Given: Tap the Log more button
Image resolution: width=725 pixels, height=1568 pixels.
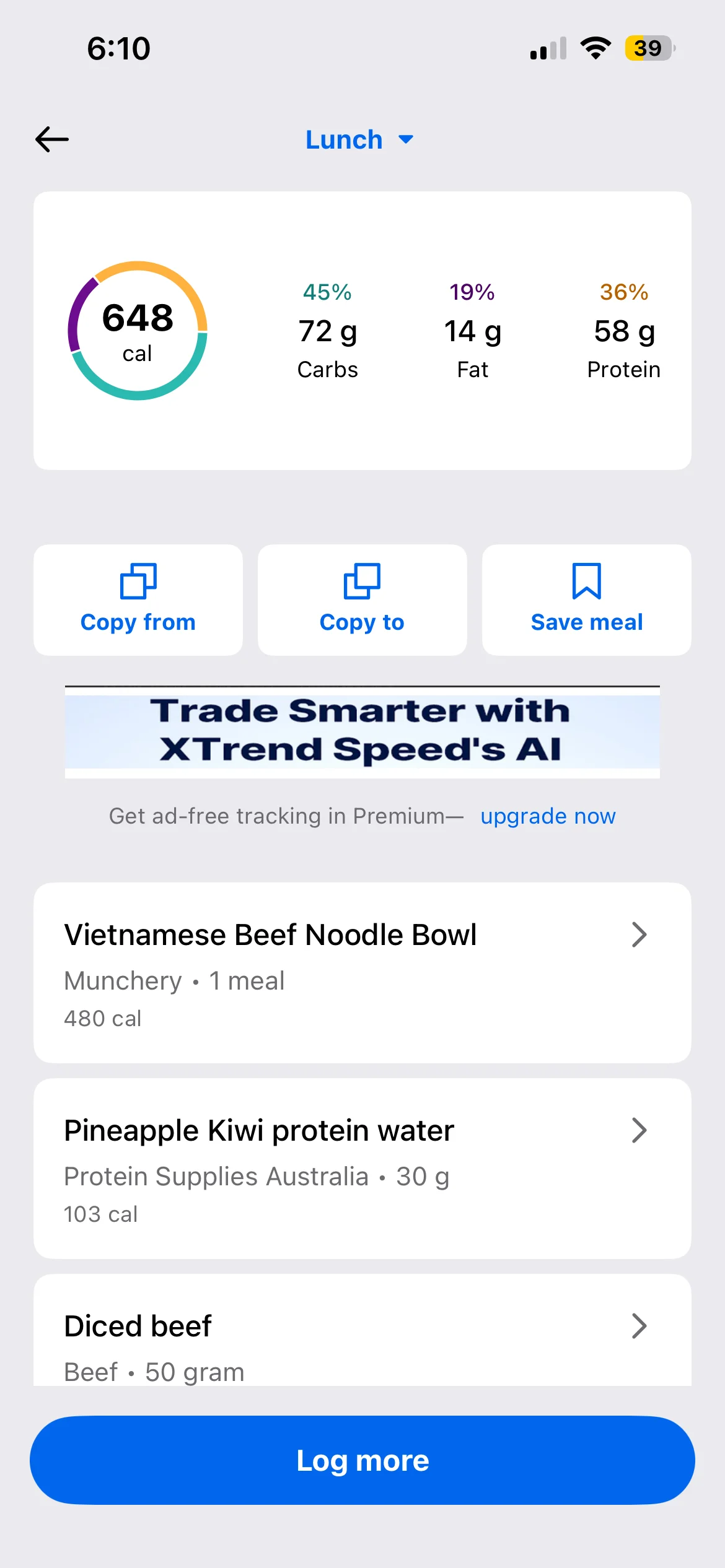Looking at the screenshot, I should (x=362, y=1460).
